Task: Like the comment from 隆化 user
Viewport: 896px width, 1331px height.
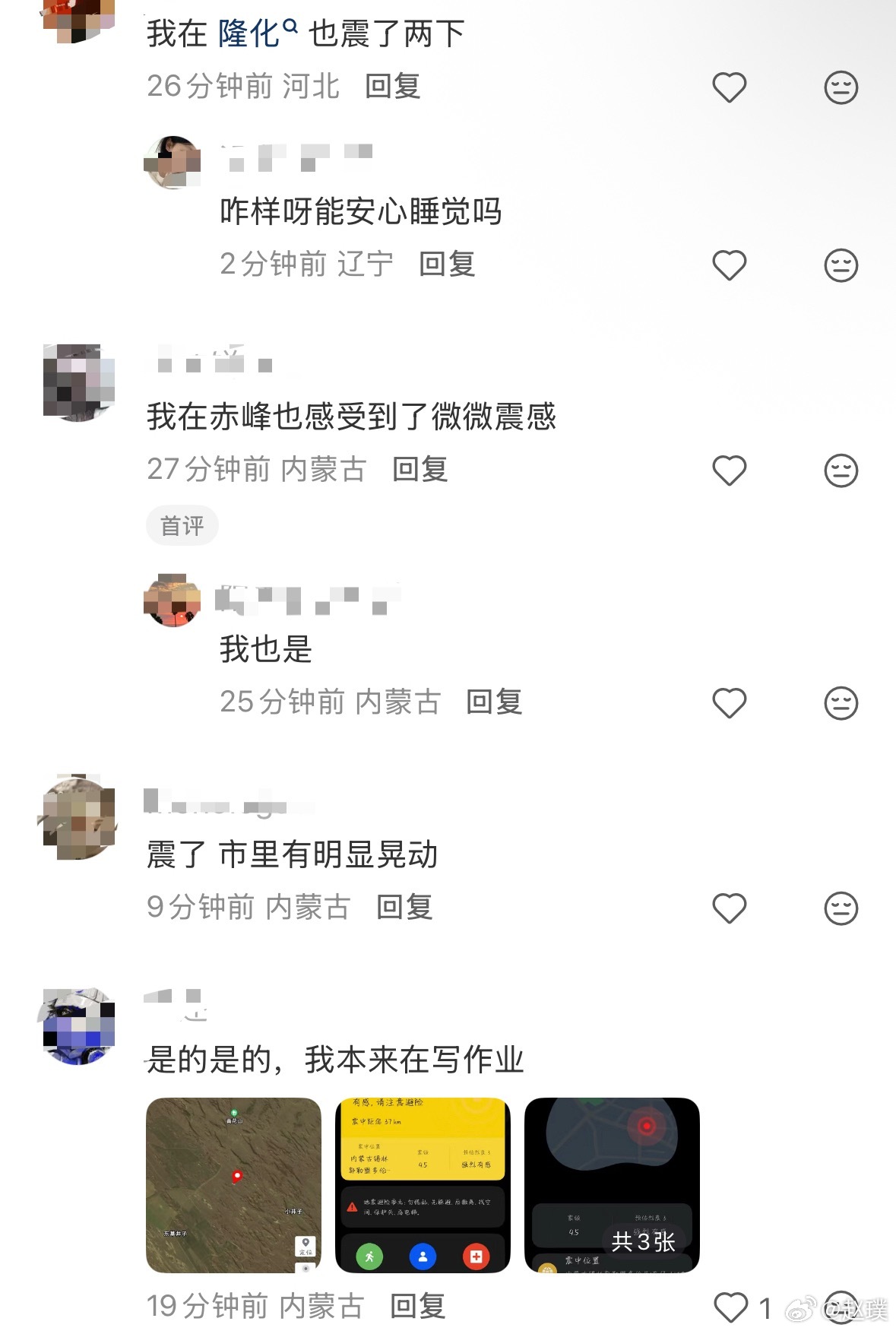Action: tap(728, 87)
